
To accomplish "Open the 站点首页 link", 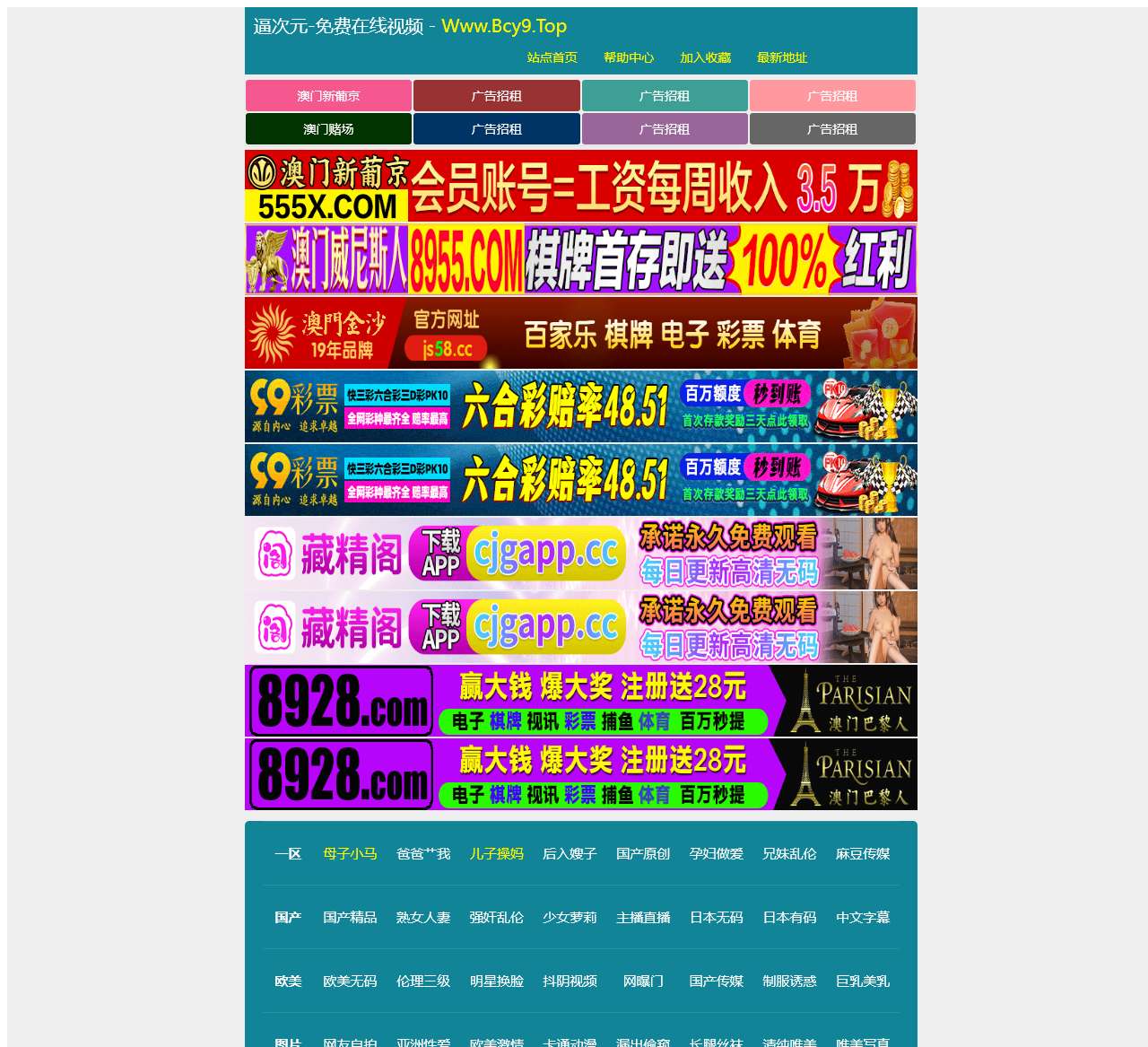I will (552, 57).
